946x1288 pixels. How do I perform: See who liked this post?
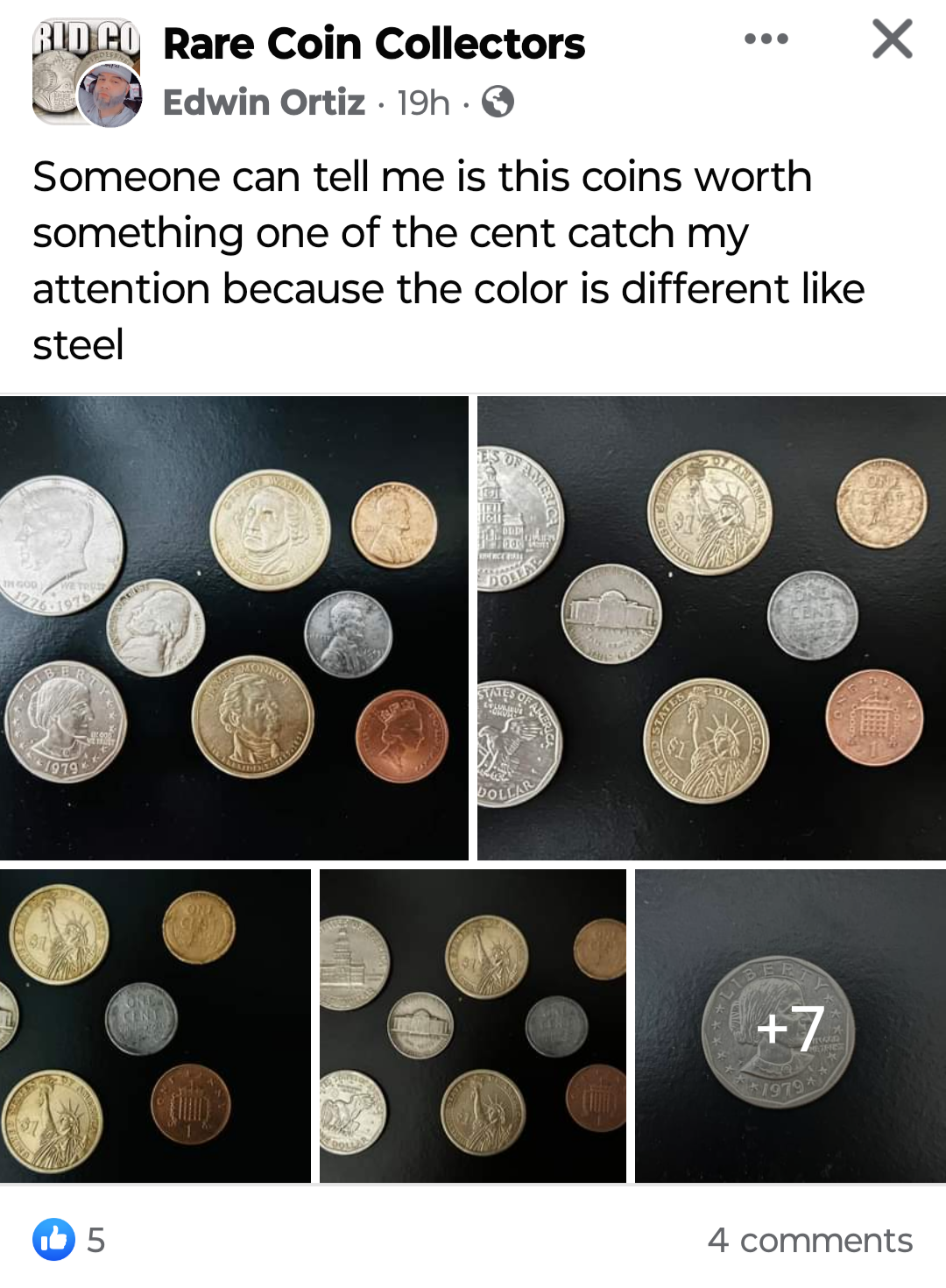pos(70,1240)
